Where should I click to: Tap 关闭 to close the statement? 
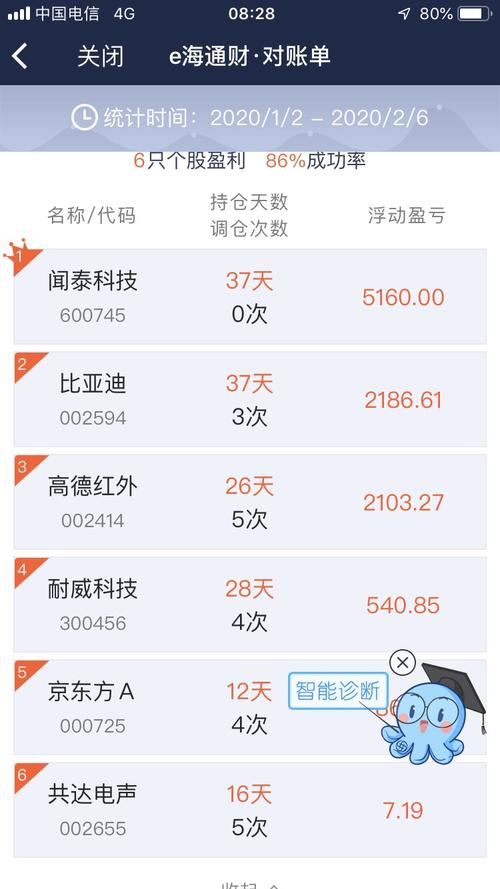coord(100,57)
